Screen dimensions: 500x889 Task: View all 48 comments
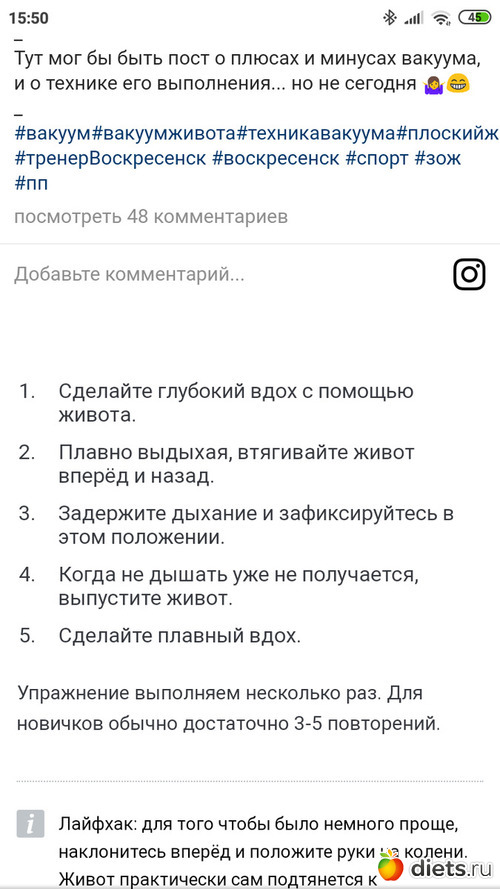[x=151, y=216]
